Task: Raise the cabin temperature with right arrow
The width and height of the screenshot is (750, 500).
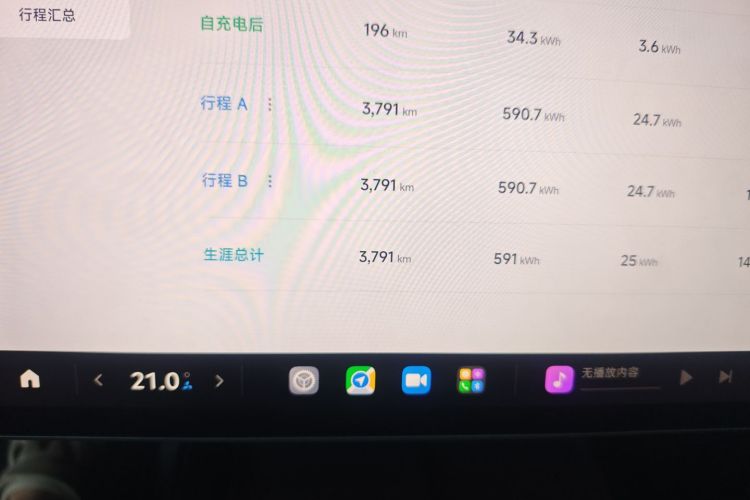Action: [x=219, y=380]
